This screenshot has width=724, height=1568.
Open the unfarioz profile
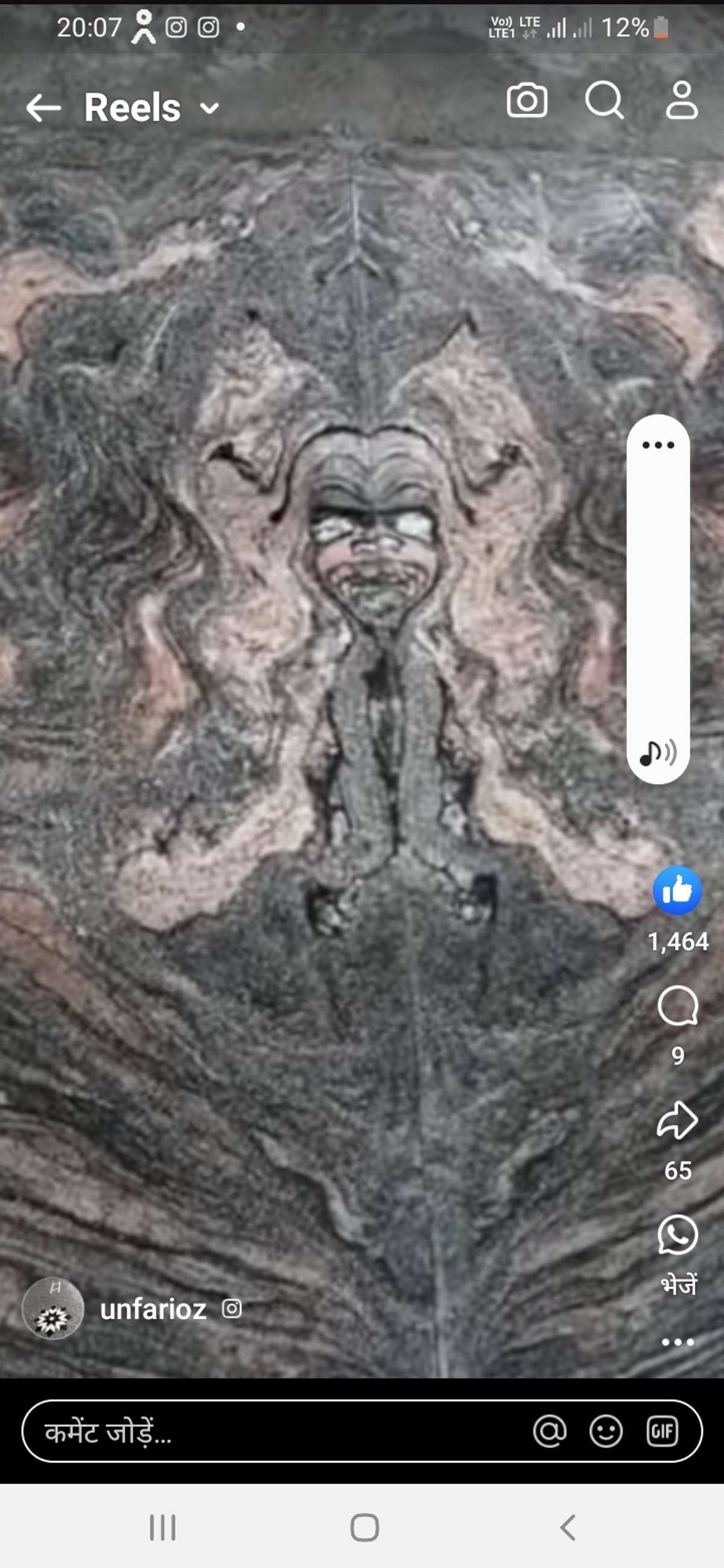[x=153, y=1309]
